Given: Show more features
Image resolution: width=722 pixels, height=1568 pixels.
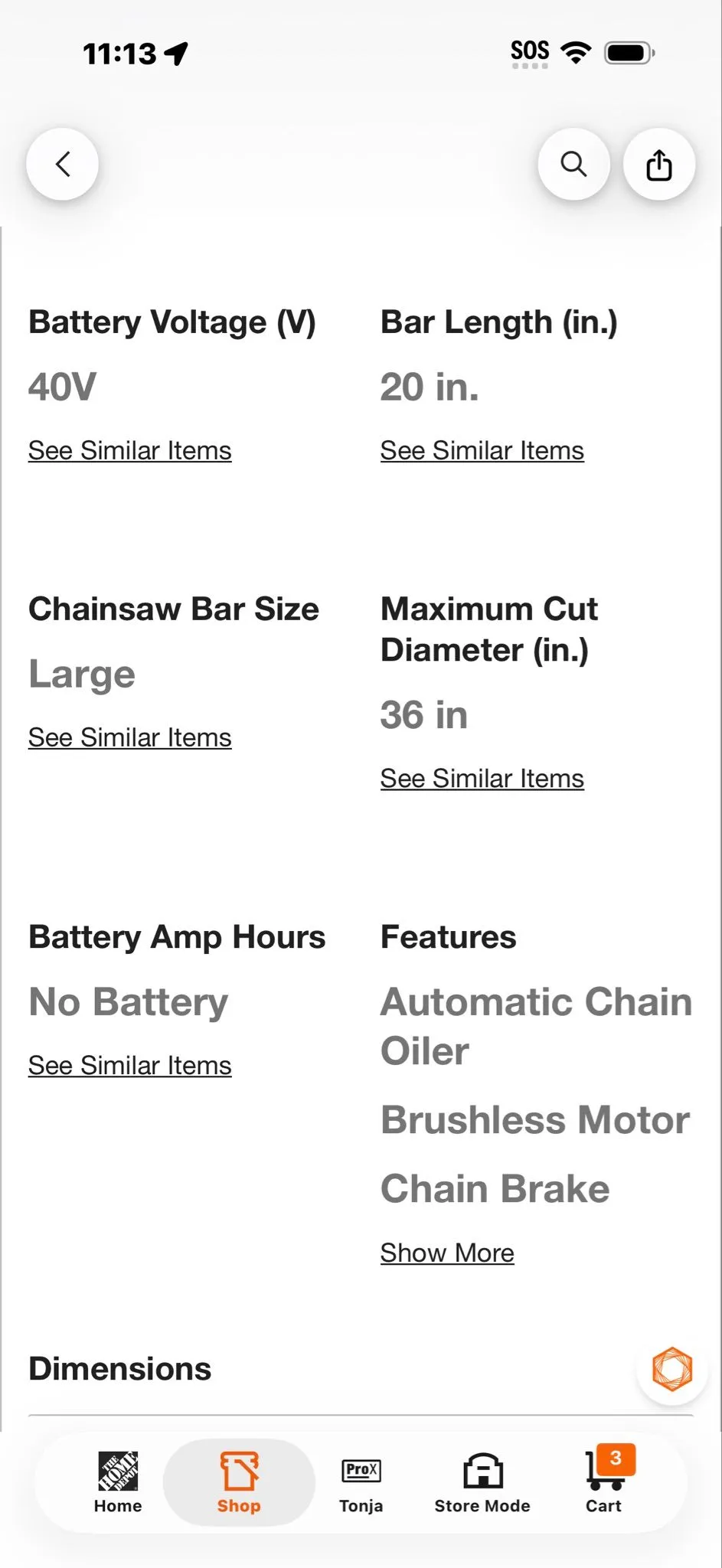Looking at the screenshot, I should click(x=447, y=1253).
